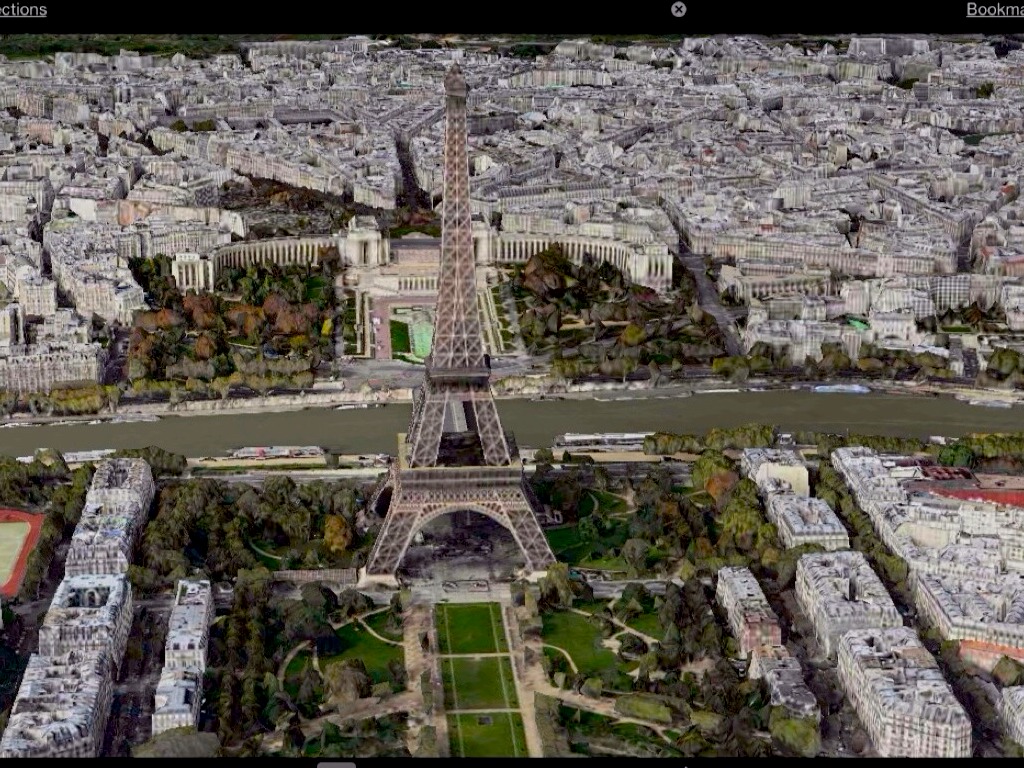Image resolution: width=1024 pixels, height=768 pixels.
Task: Tap the clear X in the top bar
Action: 678,9
